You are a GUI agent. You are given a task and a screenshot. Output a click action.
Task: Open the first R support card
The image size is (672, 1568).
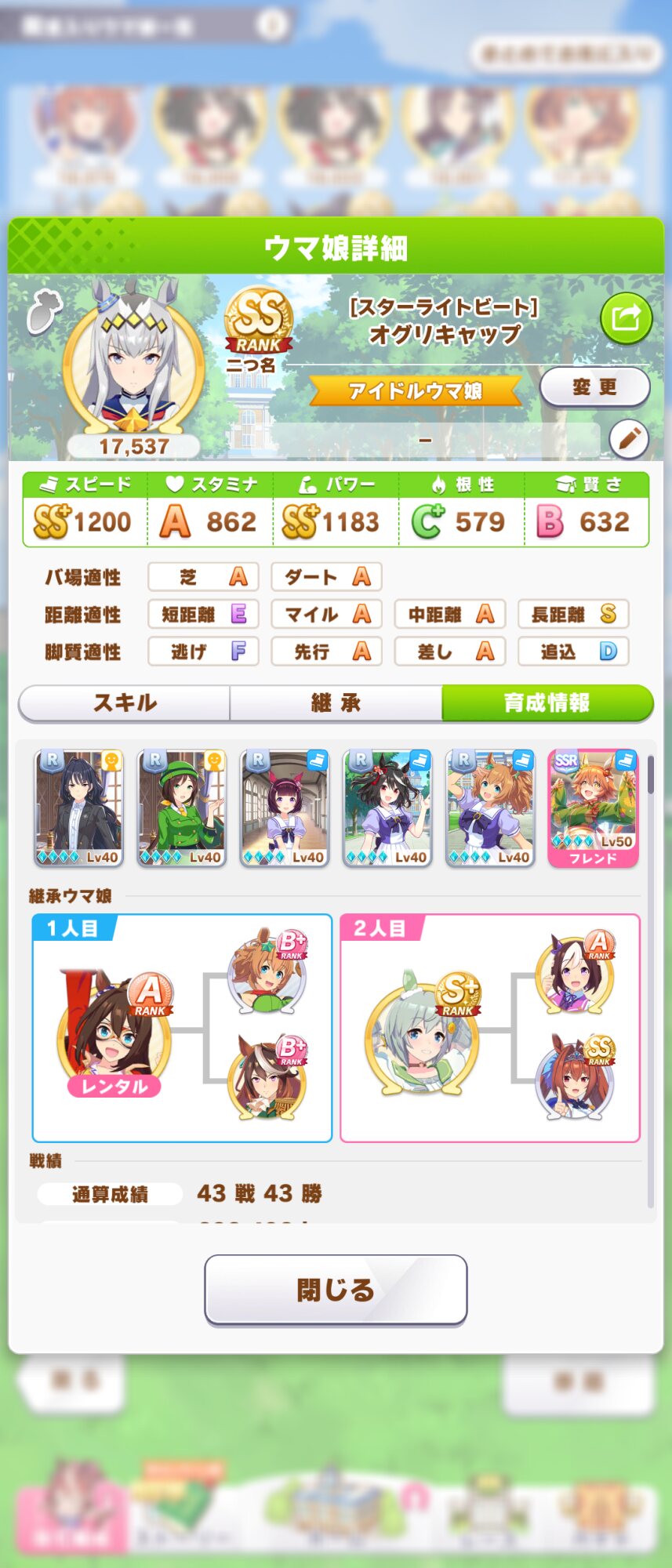[x=78, y=808]
